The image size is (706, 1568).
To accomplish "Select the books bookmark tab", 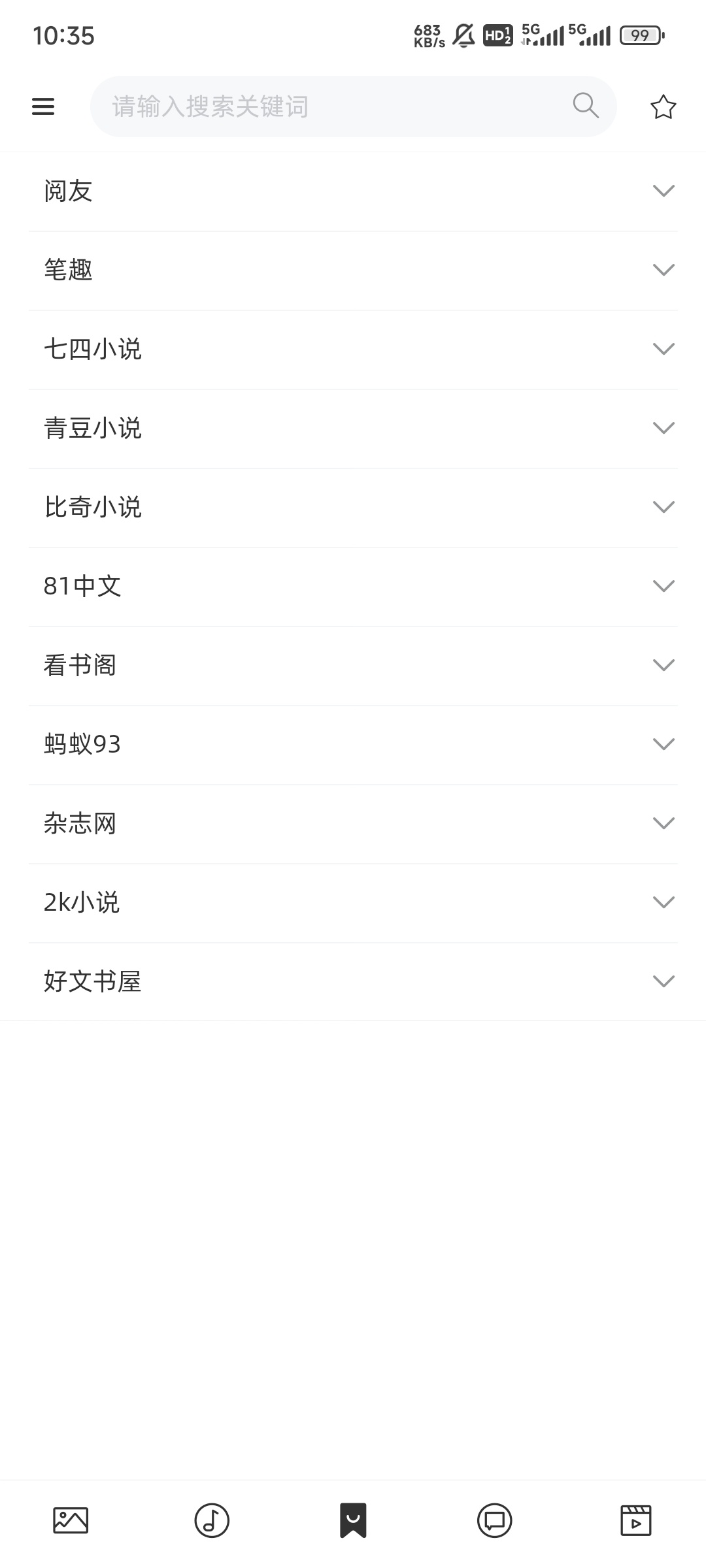I will tap(353, 1520).
